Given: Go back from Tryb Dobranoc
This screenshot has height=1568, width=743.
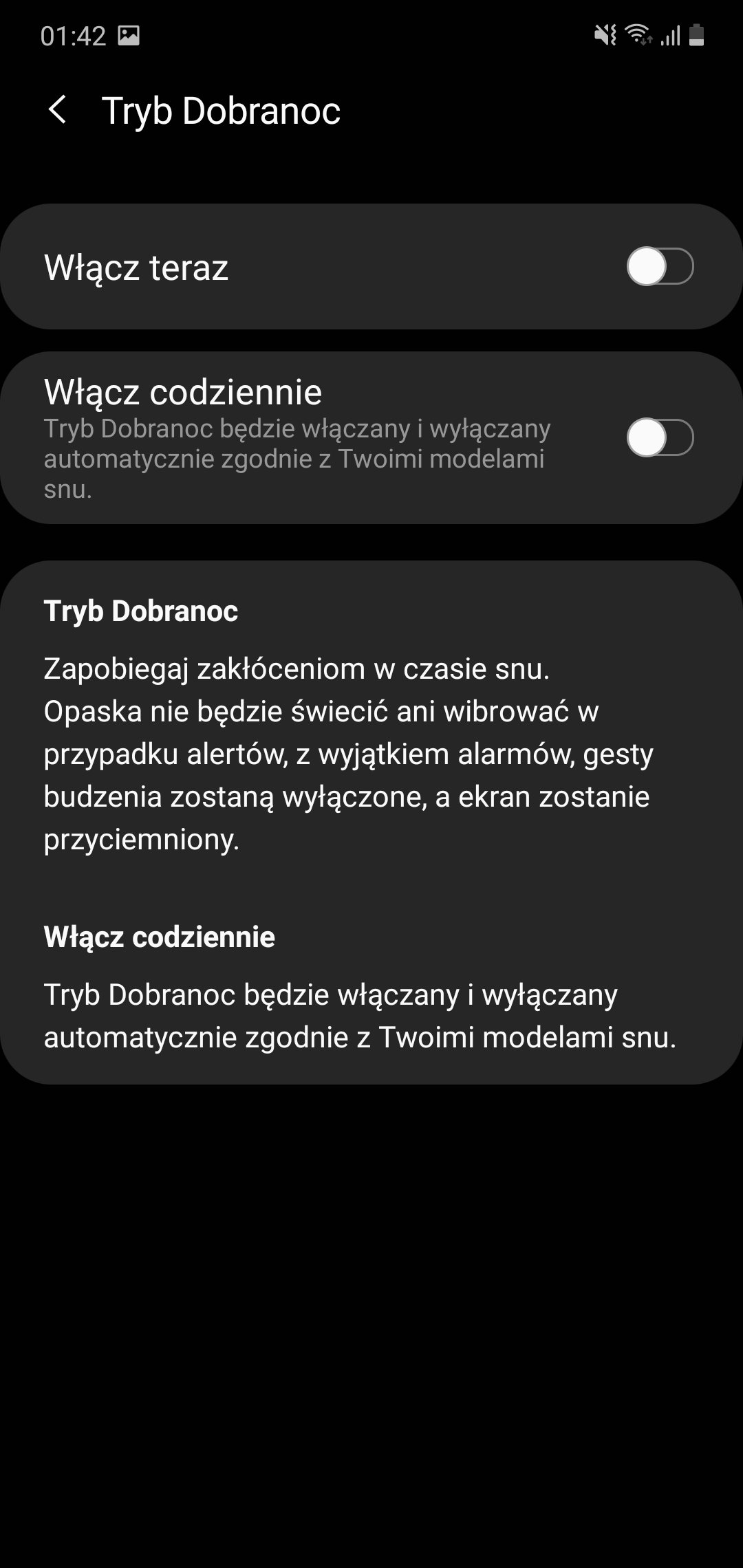Looking at the screenshot, I should (x=58, y=110).
